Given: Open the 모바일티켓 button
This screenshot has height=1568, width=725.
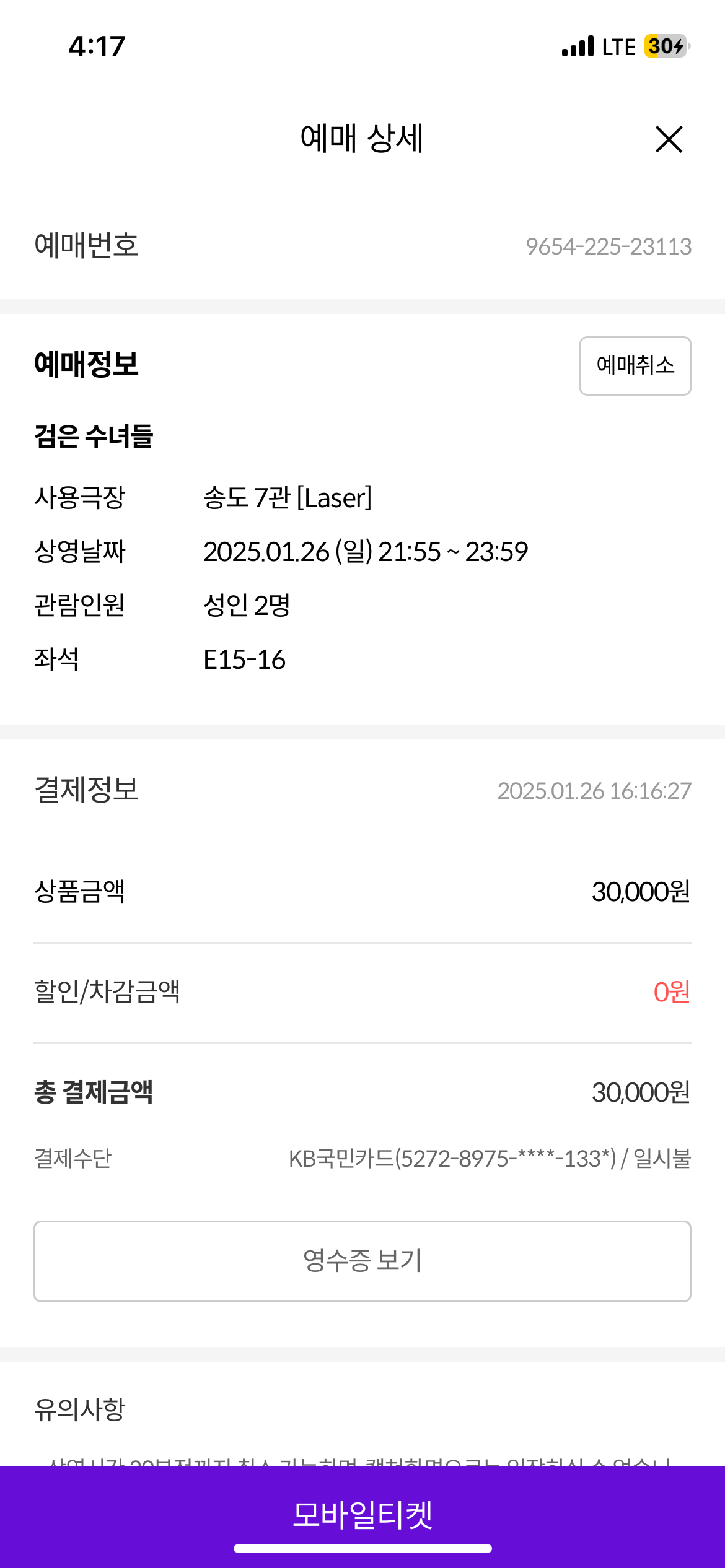Looking at the screenshot, I should click(x=362, y=1516).
